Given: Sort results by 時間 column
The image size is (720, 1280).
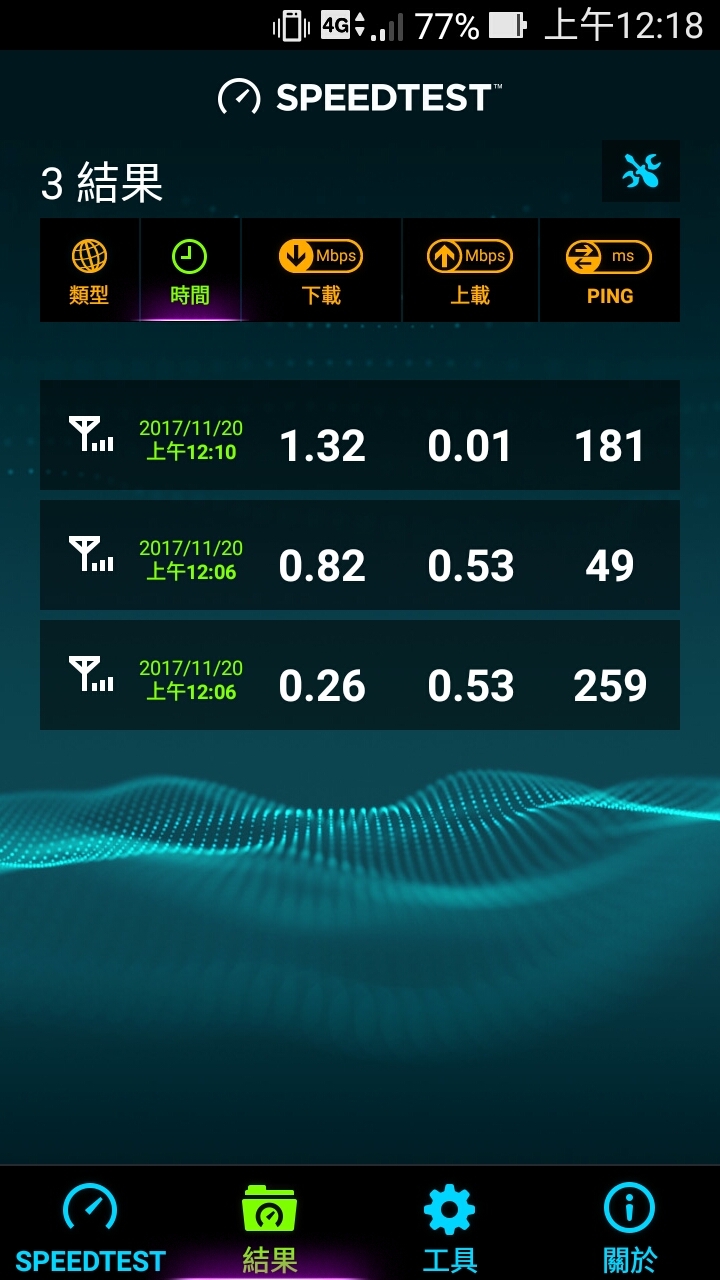Looking at the screenshot, I should point(190,271).
